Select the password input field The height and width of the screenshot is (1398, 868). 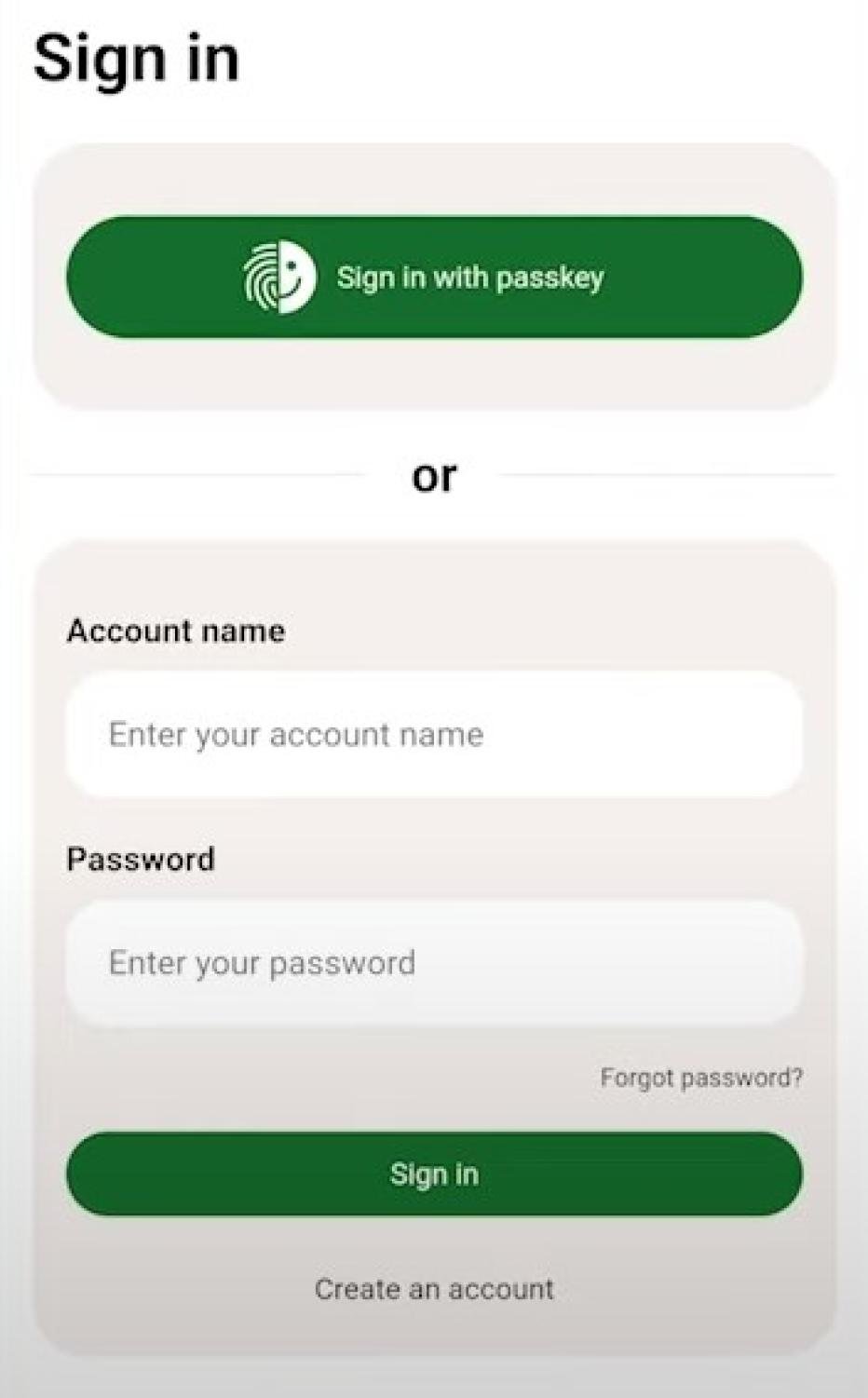[x=434, y=962]
